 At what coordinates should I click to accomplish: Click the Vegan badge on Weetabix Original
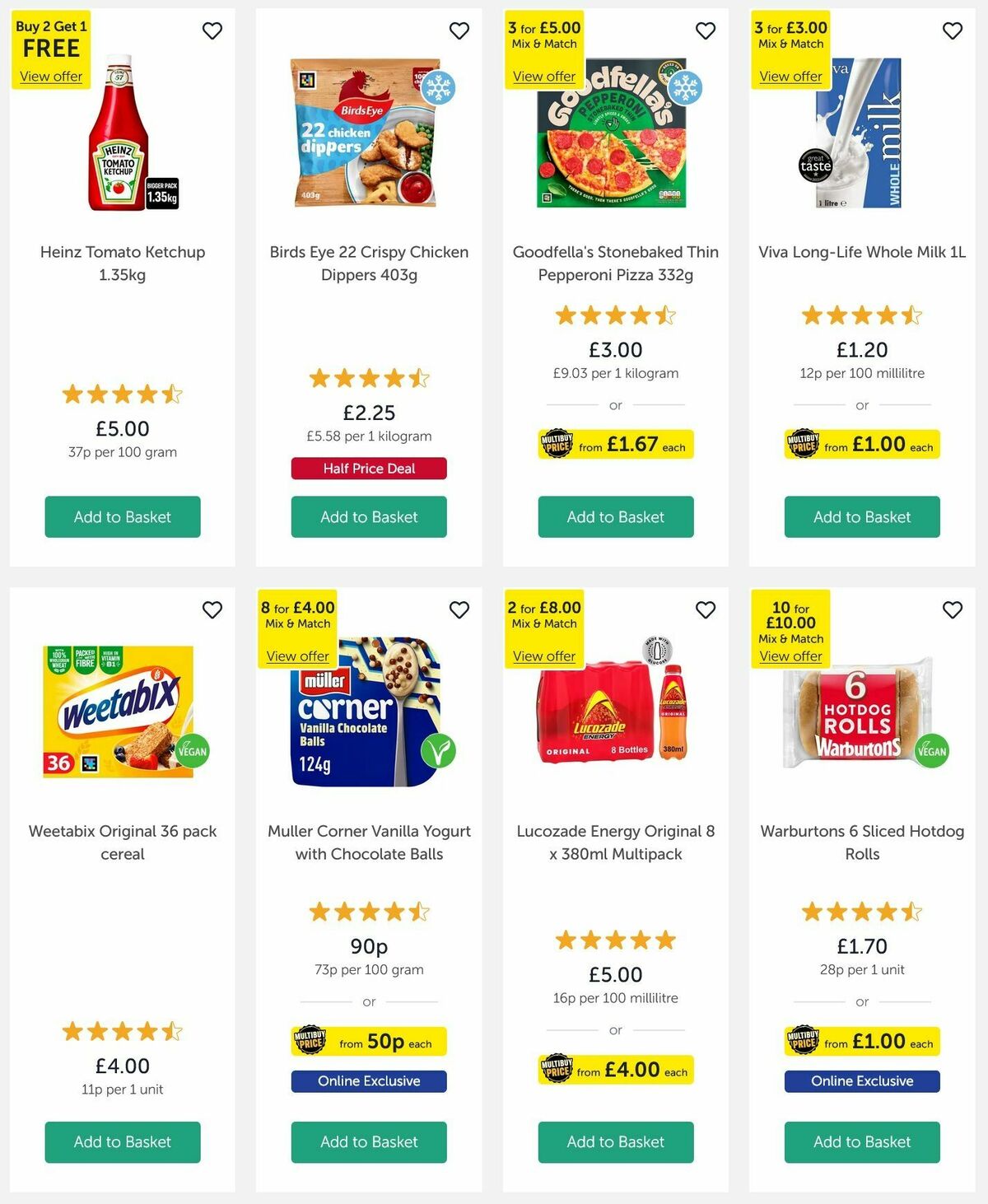[191, 750]
